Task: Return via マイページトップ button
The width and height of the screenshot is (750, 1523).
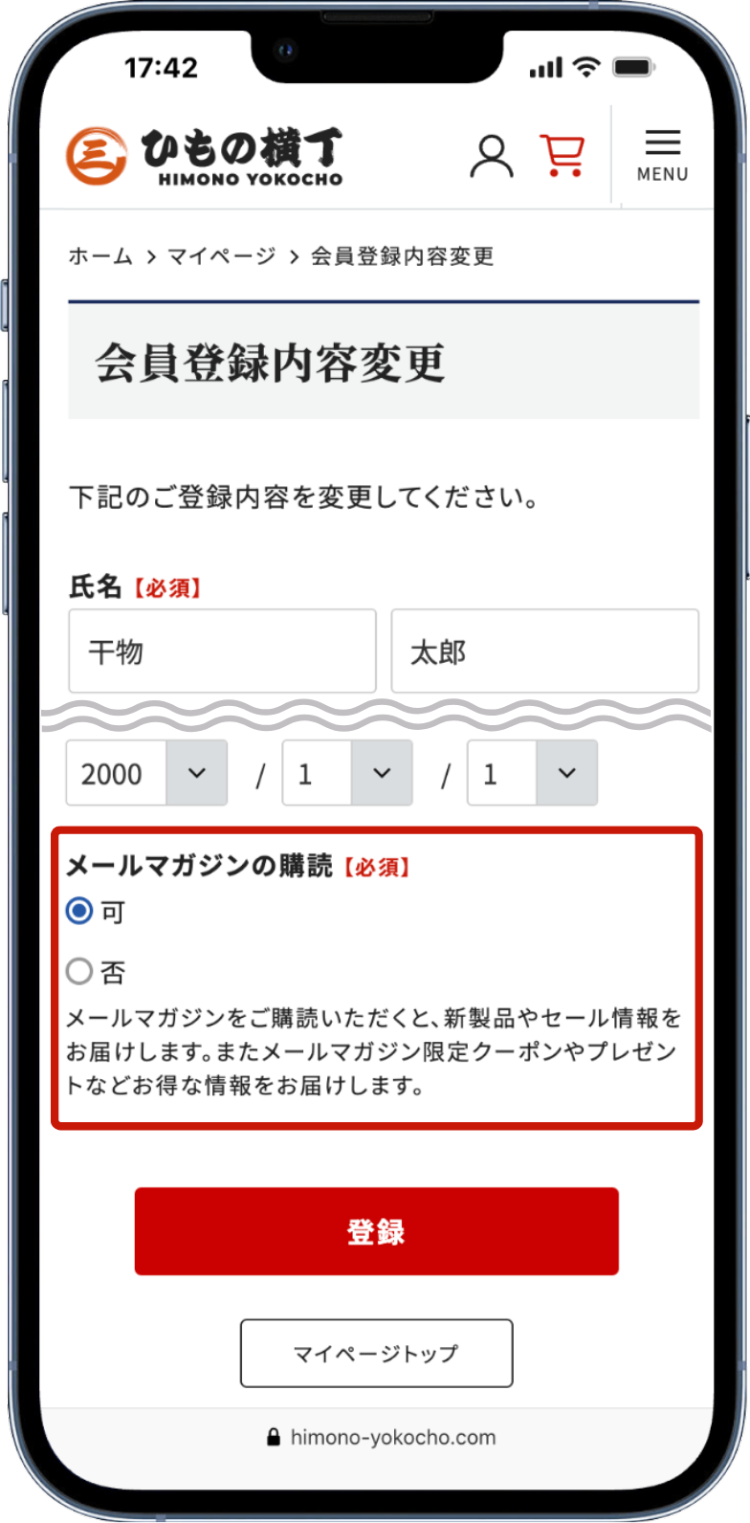Action: [x=376, y=1353]
